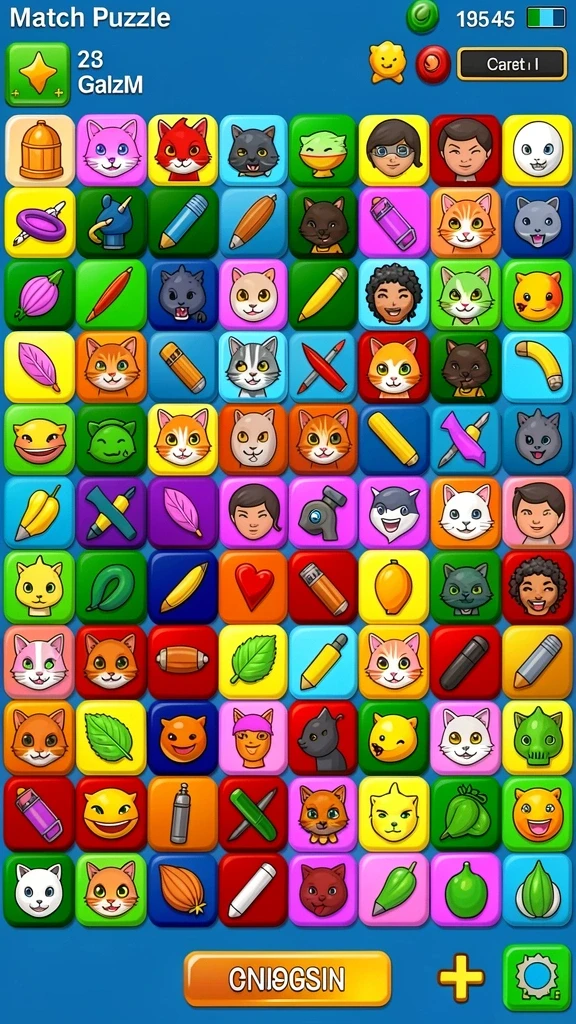Tap the pink-hat character tile

tap(253, 737)
